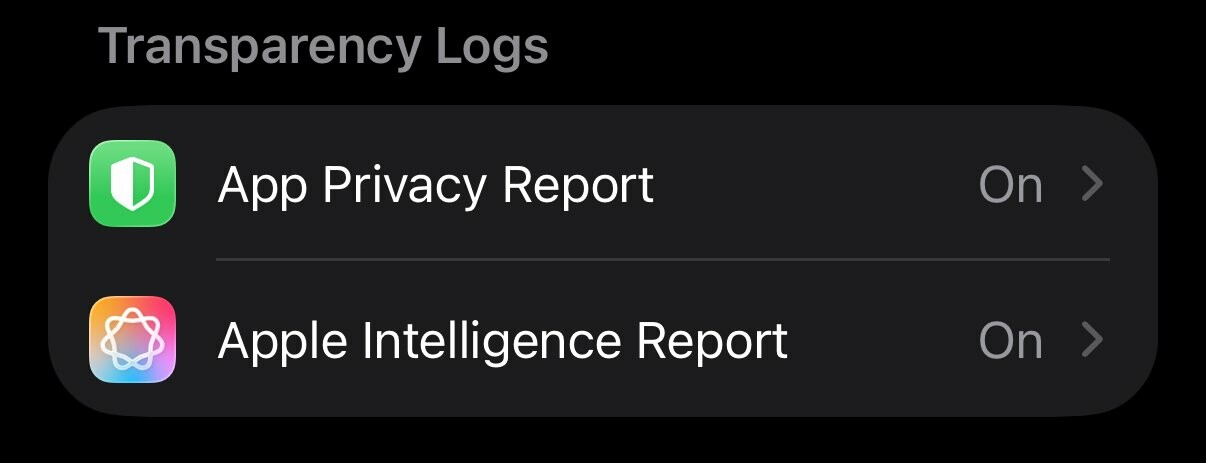Open Apple Intelligence Report row
The width and height of the screenshot is (1206, 463).
click(600, 341)
